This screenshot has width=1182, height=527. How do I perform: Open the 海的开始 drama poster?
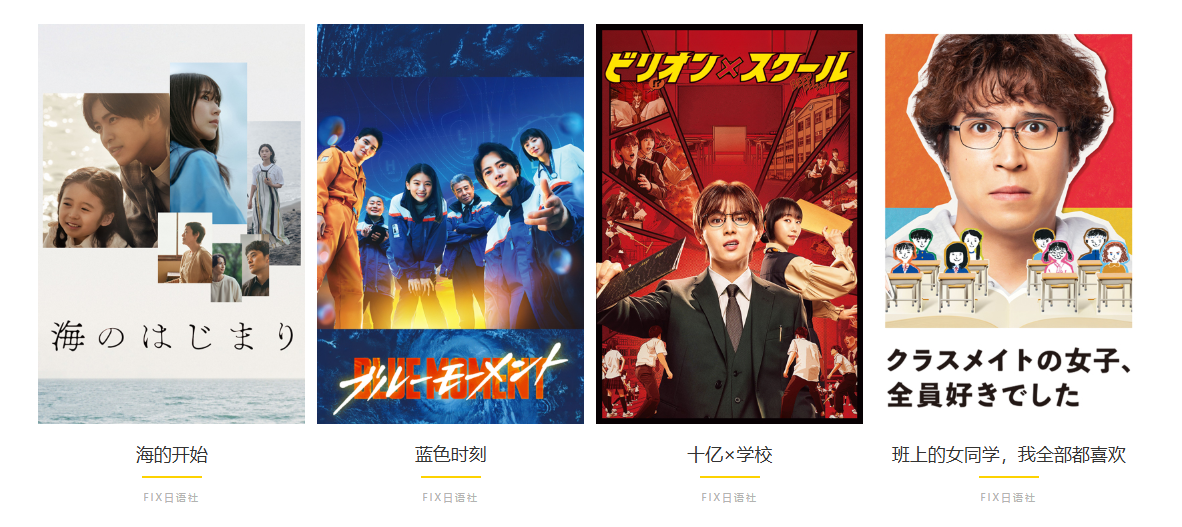coord(171,224)
